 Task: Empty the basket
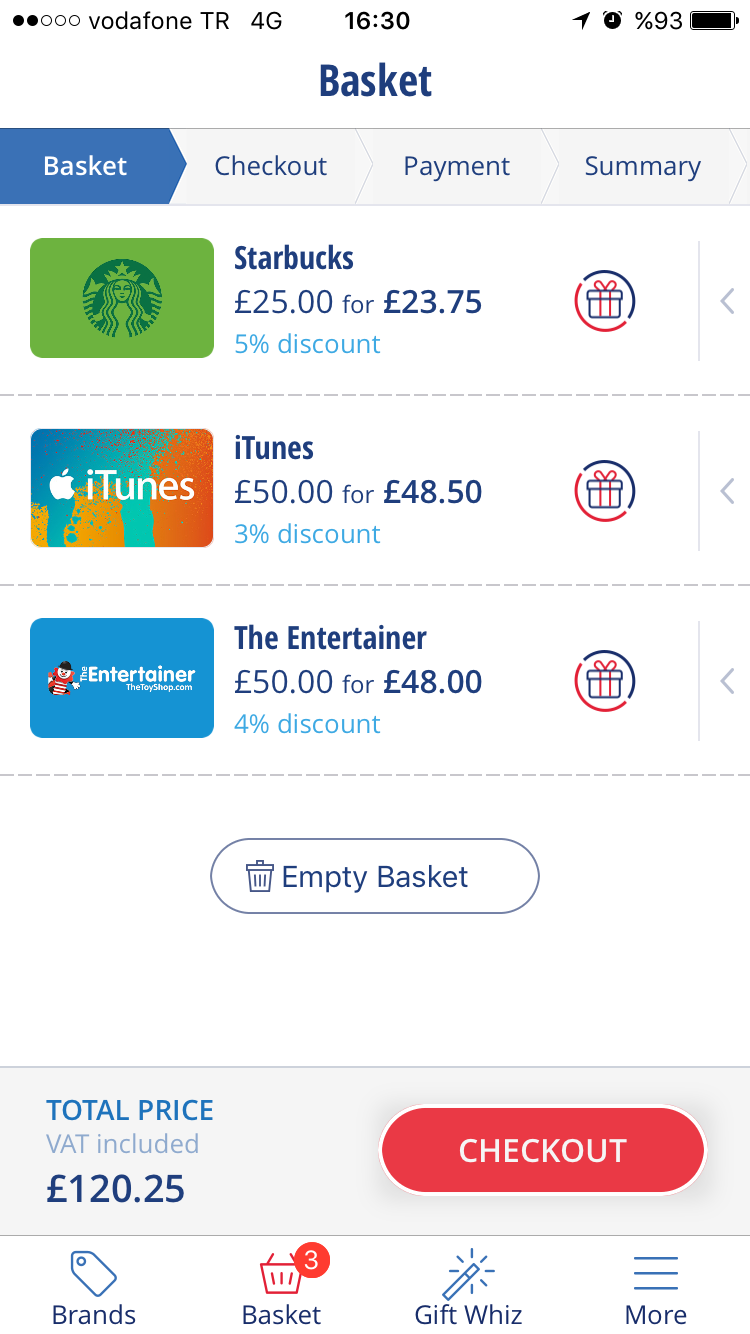pos(375,876)
